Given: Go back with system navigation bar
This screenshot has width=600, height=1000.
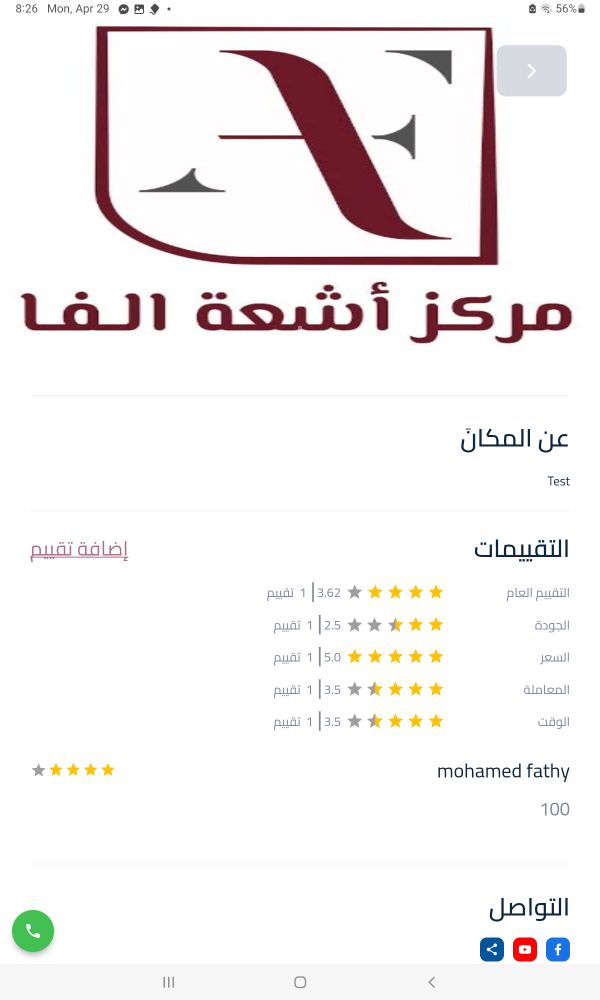Looking at the screenshot, I should point(431,982).
